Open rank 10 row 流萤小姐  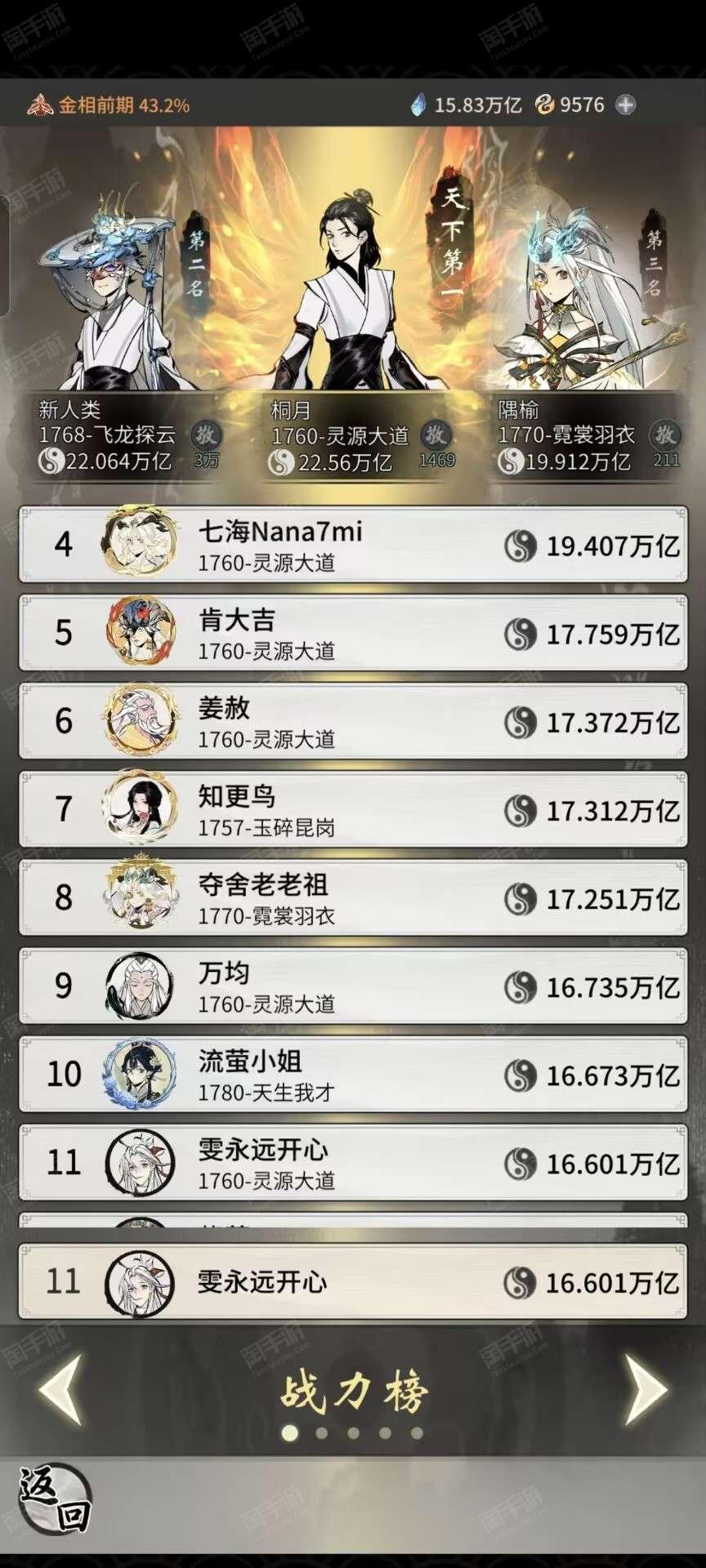[353, 1074]
